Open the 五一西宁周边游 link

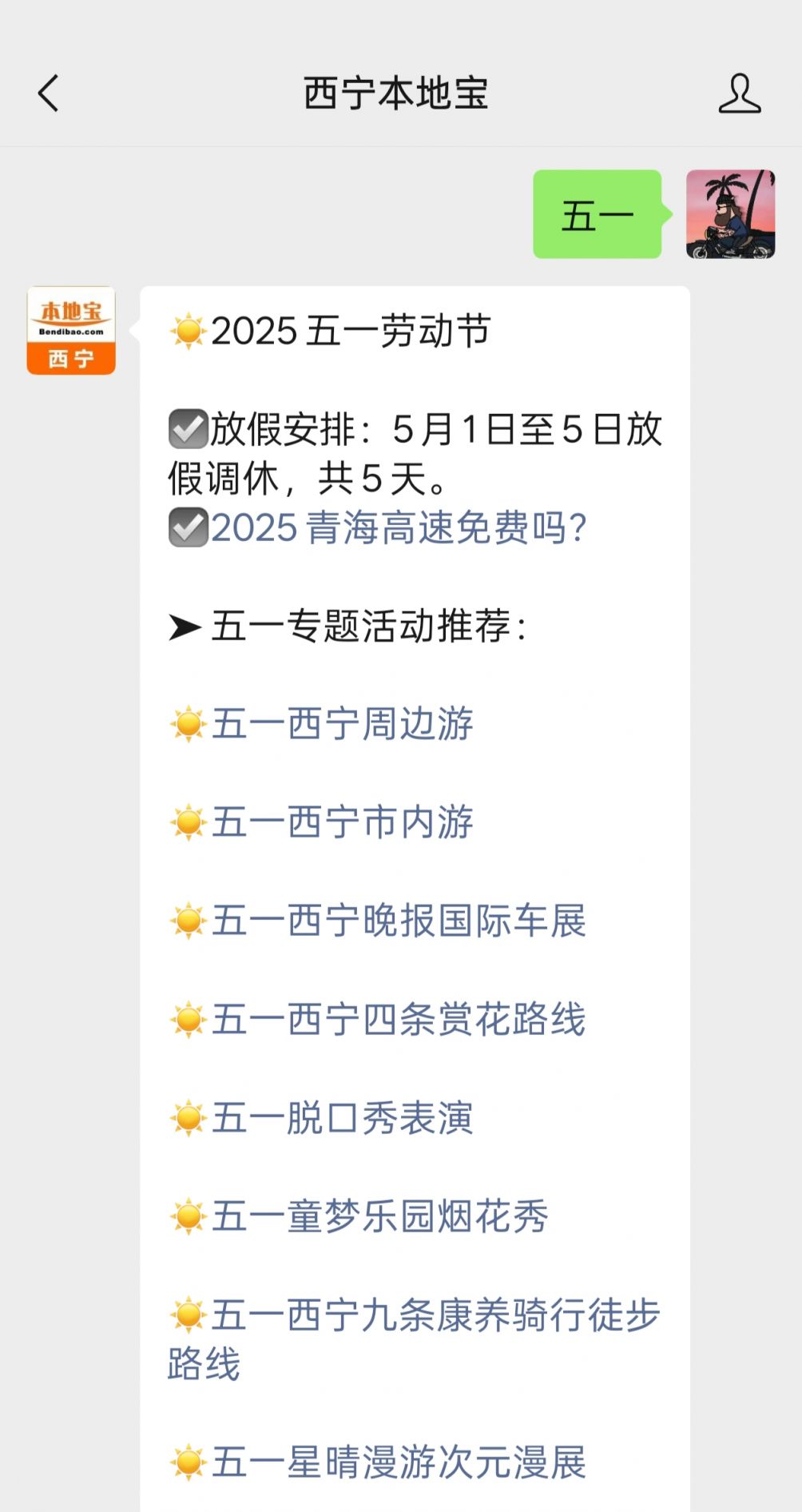[x=342, y=724]
